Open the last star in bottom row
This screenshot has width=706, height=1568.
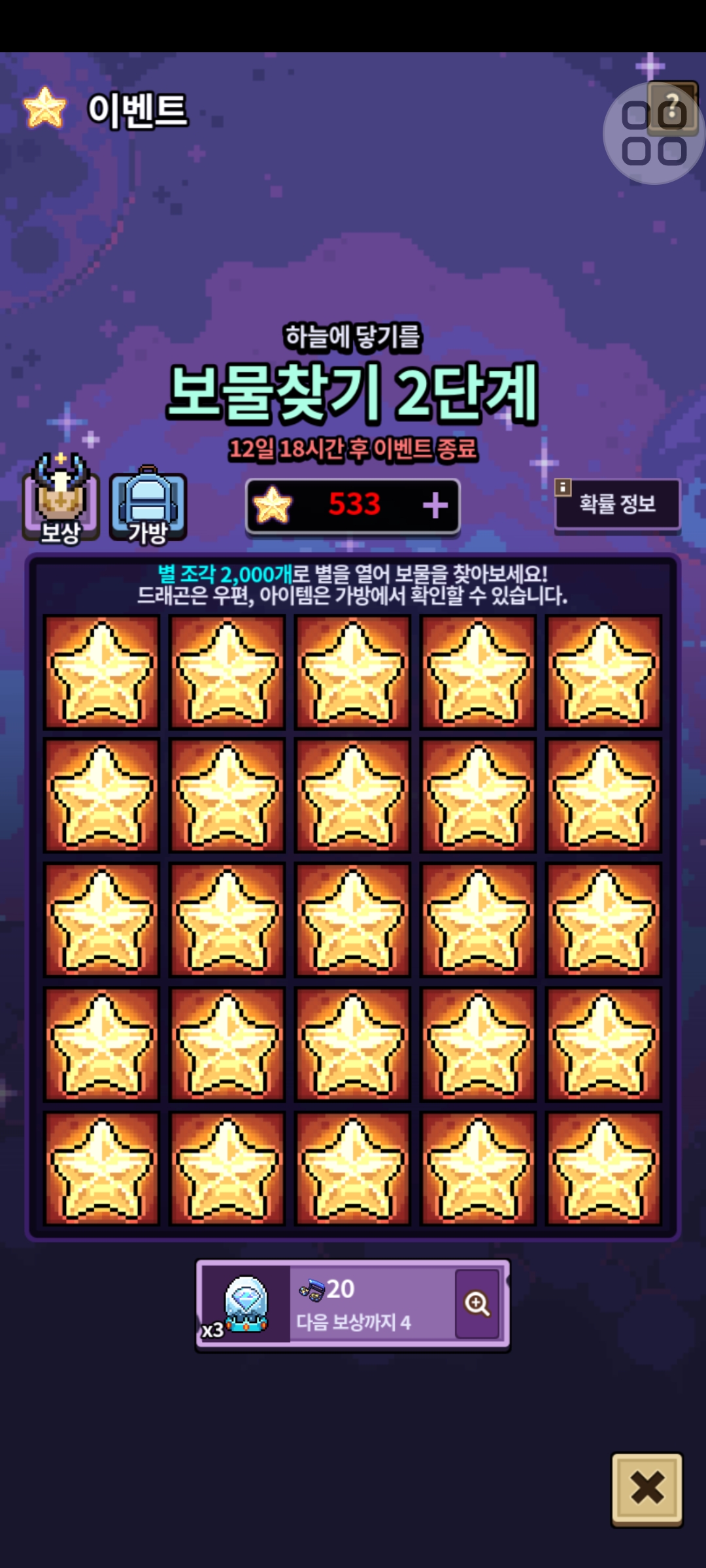[x=604, y=1168]
